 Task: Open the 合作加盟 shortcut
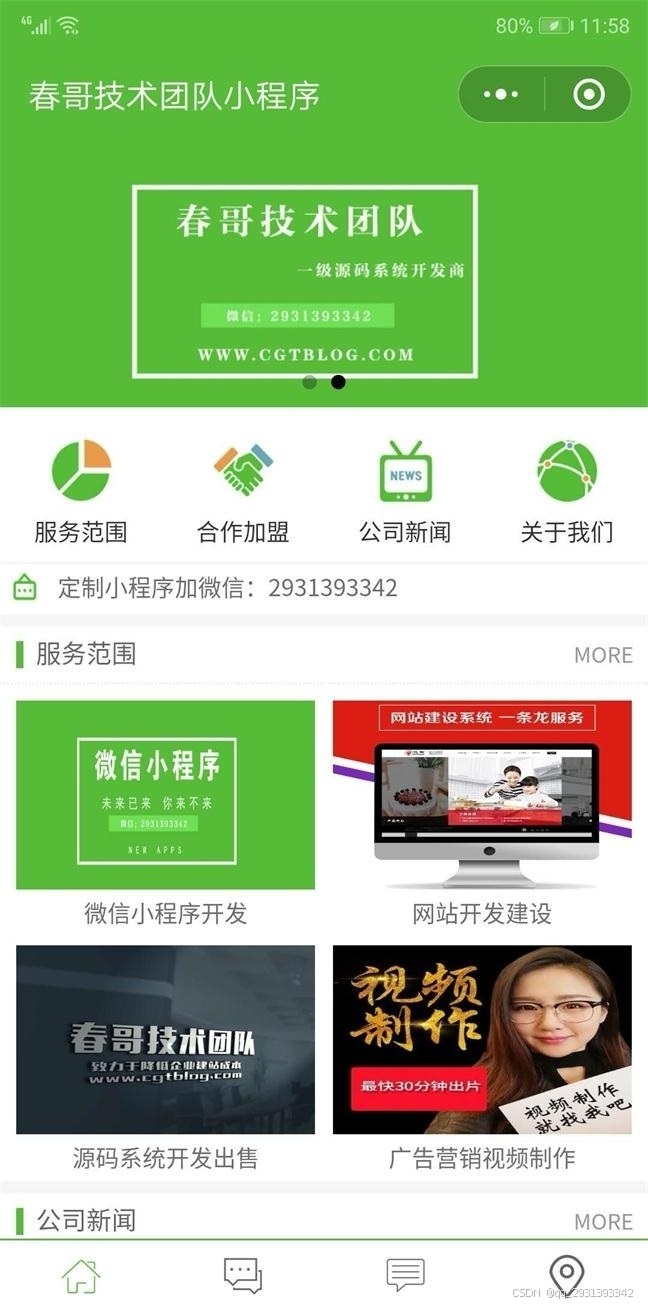pos(243,492)
